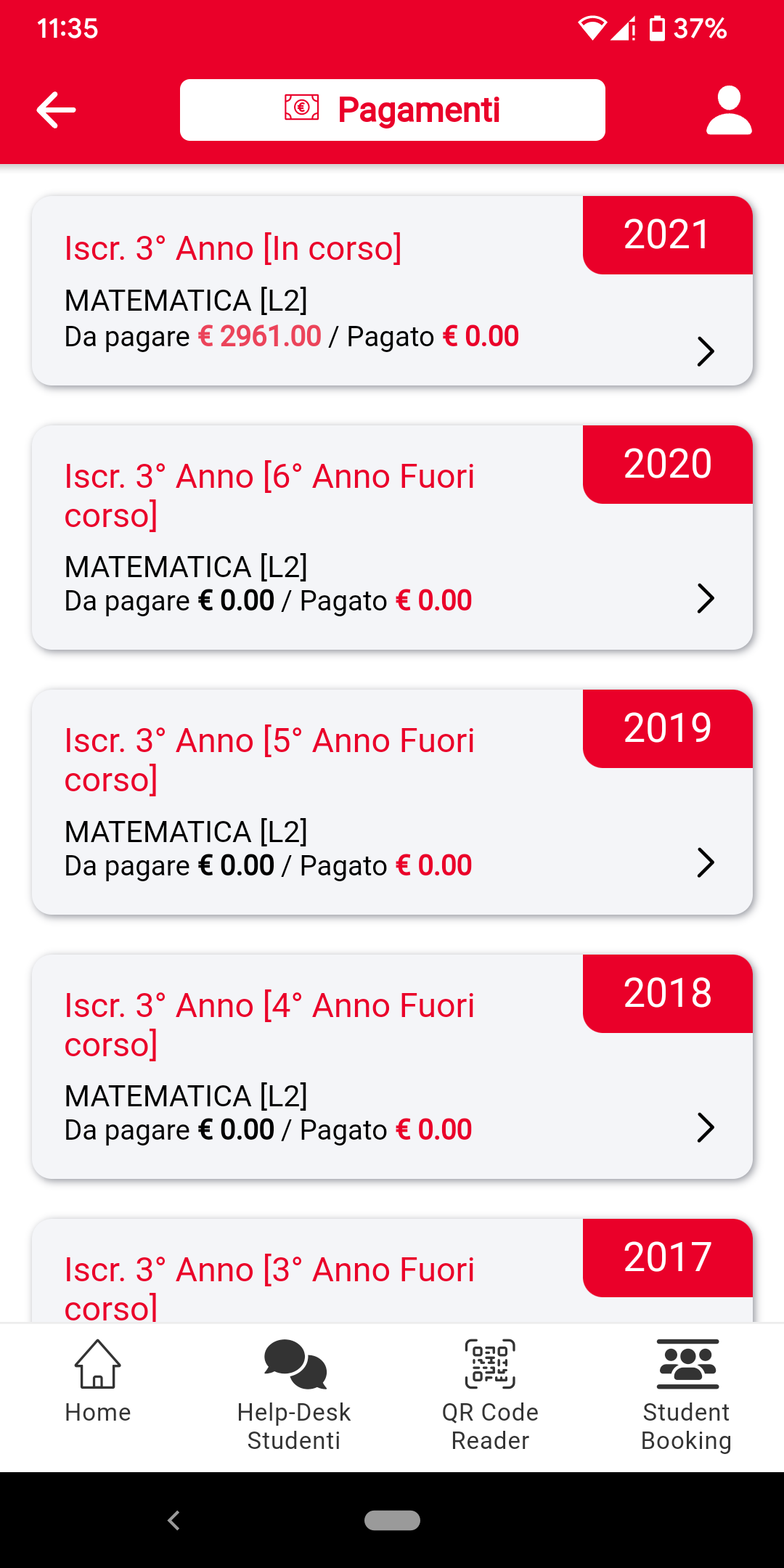Select the 2018 4° Anno Fuori corso card
The image size is (784, 1568).
click(x=392, y=1066)
